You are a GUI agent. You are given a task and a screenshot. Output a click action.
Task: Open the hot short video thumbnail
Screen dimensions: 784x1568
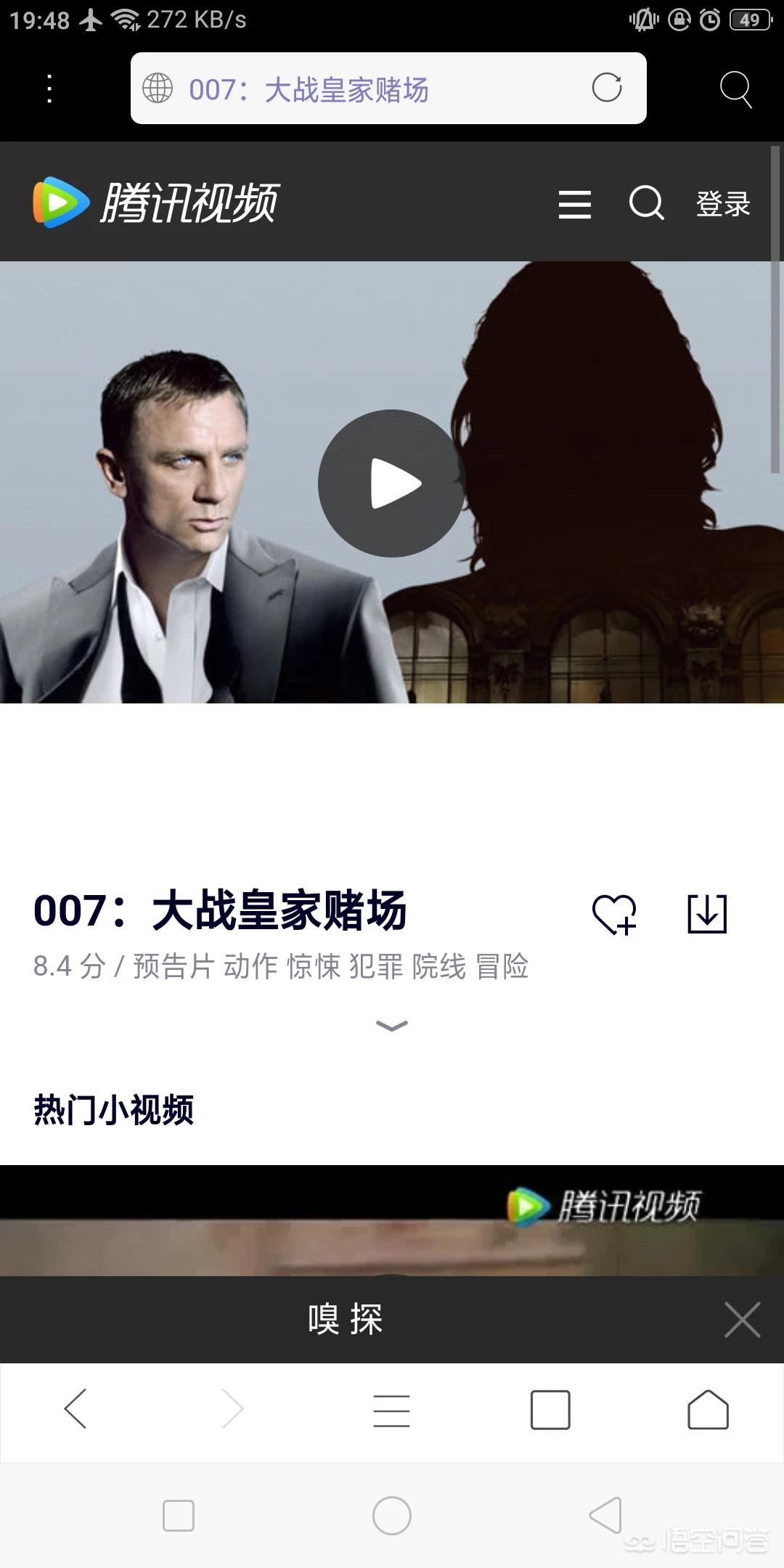392,1221
